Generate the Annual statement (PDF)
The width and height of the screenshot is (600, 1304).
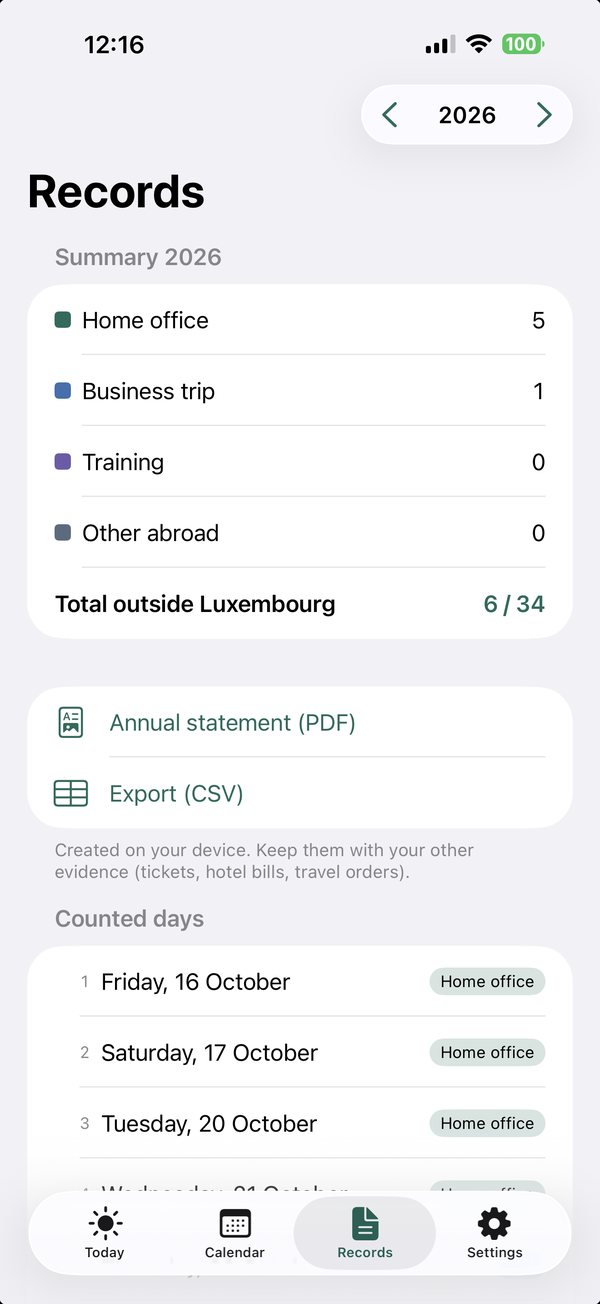click(300, 722)
